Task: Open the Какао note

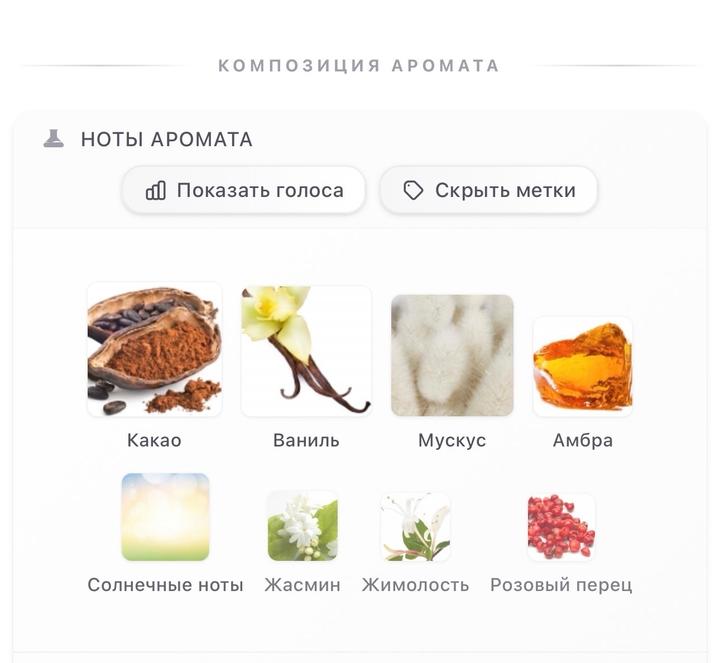Action: point(154,350)
